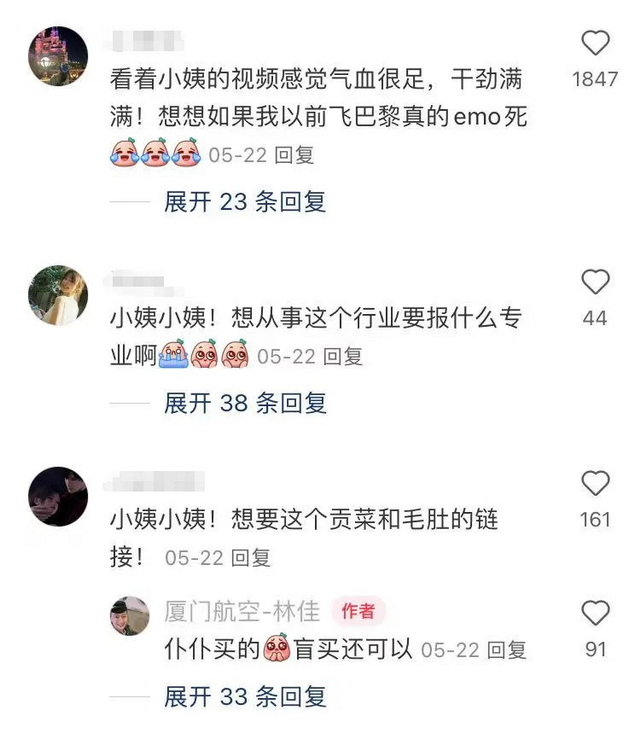Reply to the emo Paris comment
Image resolution: width=640 pixels, height=734 pixels.
[294, 155]
